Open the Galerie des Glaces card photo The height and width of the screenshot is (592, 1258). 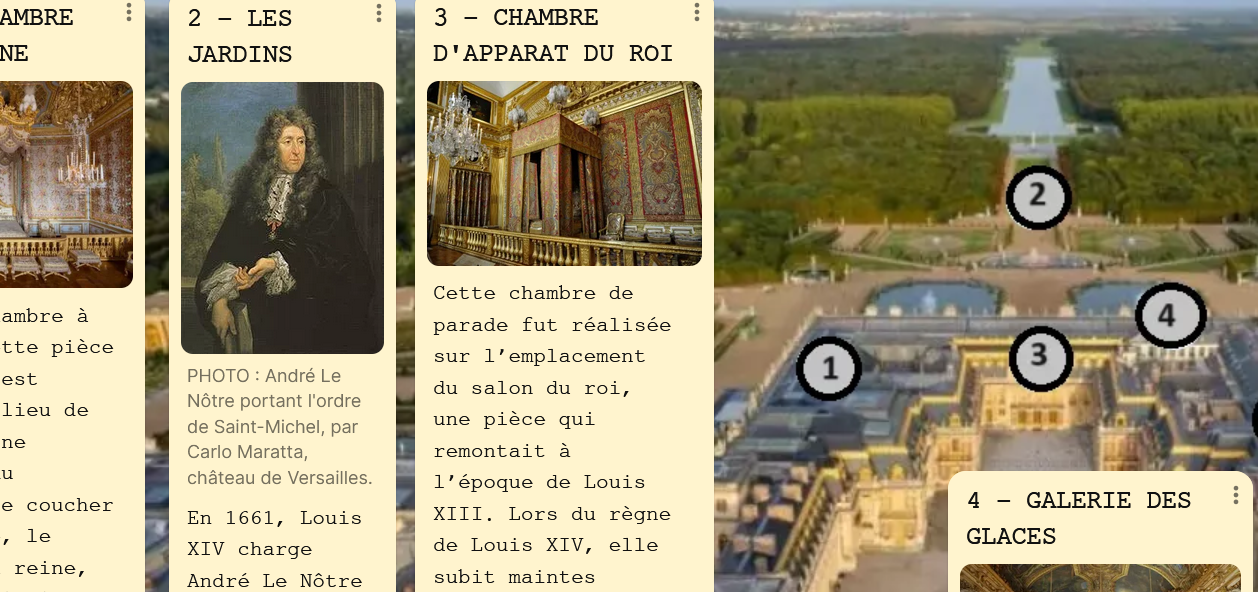(1100, 578)
